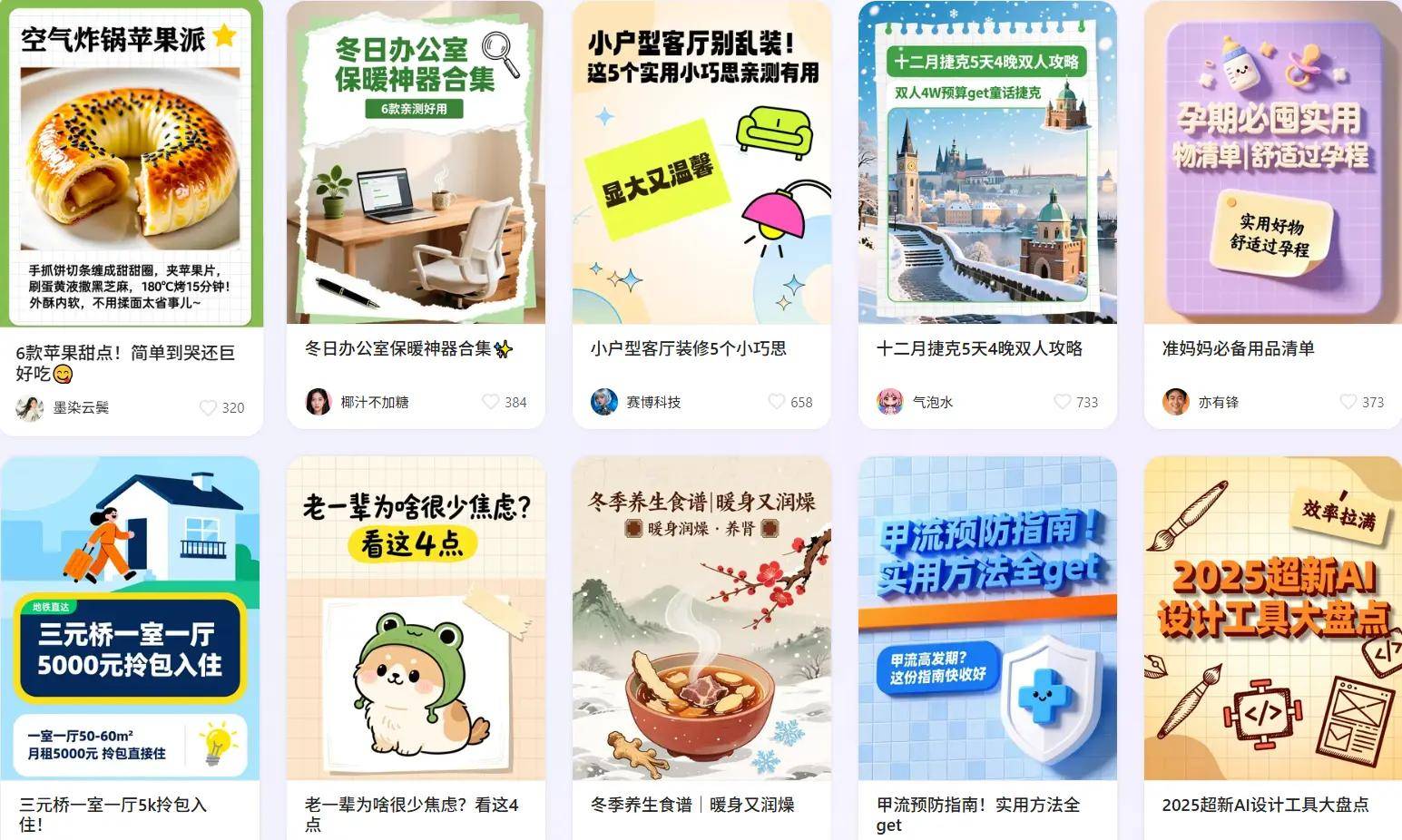Viewport: 1402px width, 840px height.
Task: Like 椰汁不加糖's office warmers post
Action: point(491,402)
